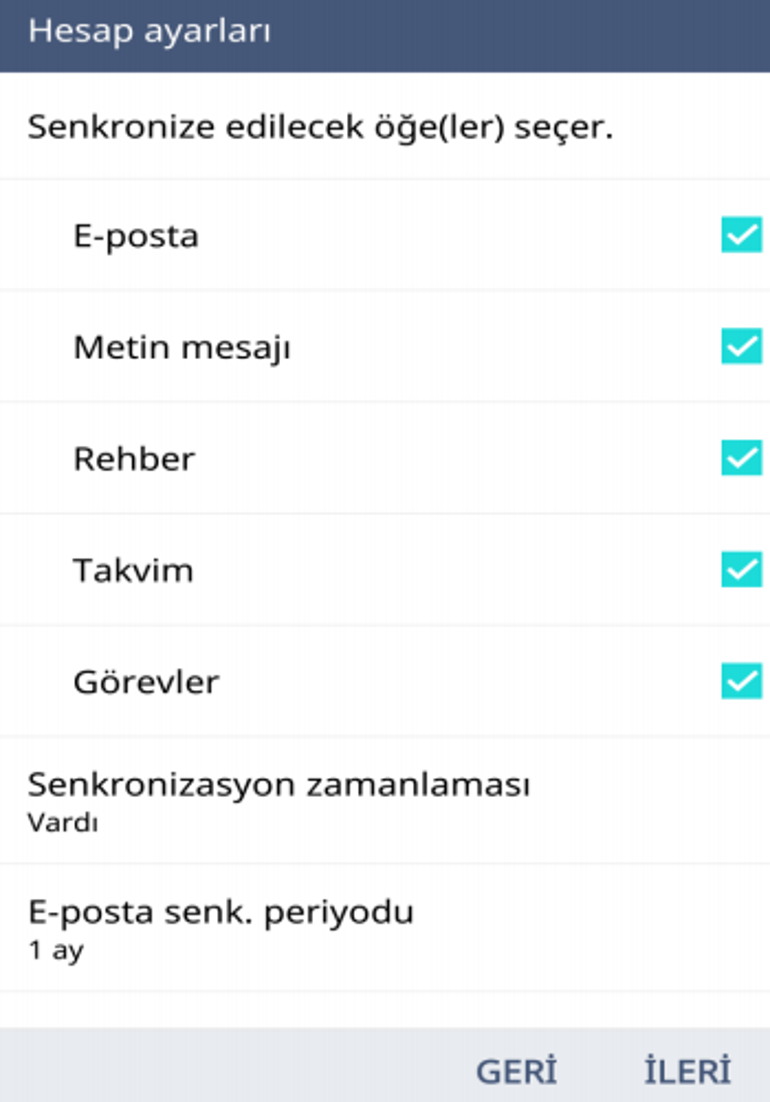Go back with the GERİ button
This screenshot has height=1102, width=770.
coord(516,1071)
